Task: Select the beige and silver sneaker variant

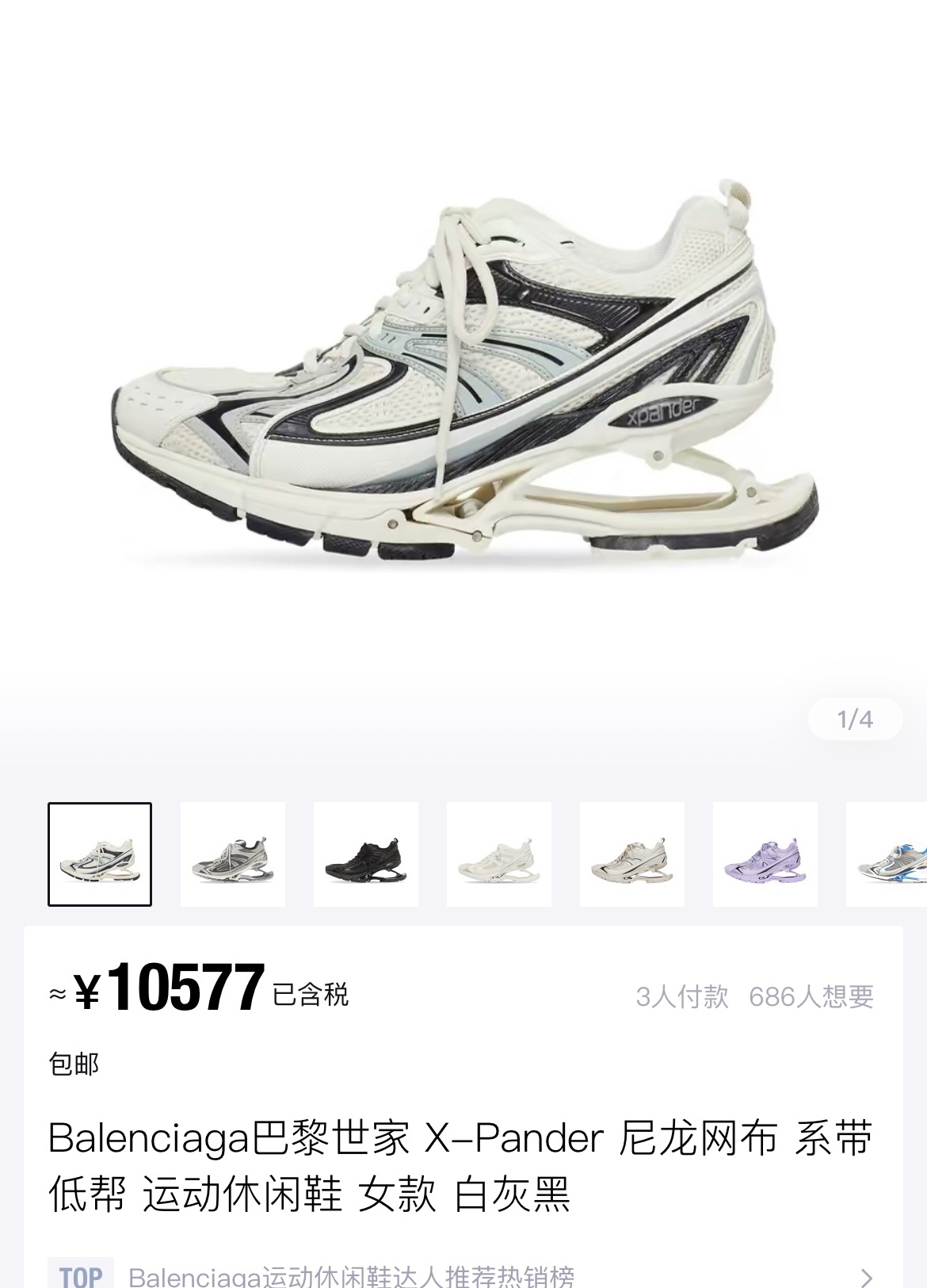Action: [631, 854]
